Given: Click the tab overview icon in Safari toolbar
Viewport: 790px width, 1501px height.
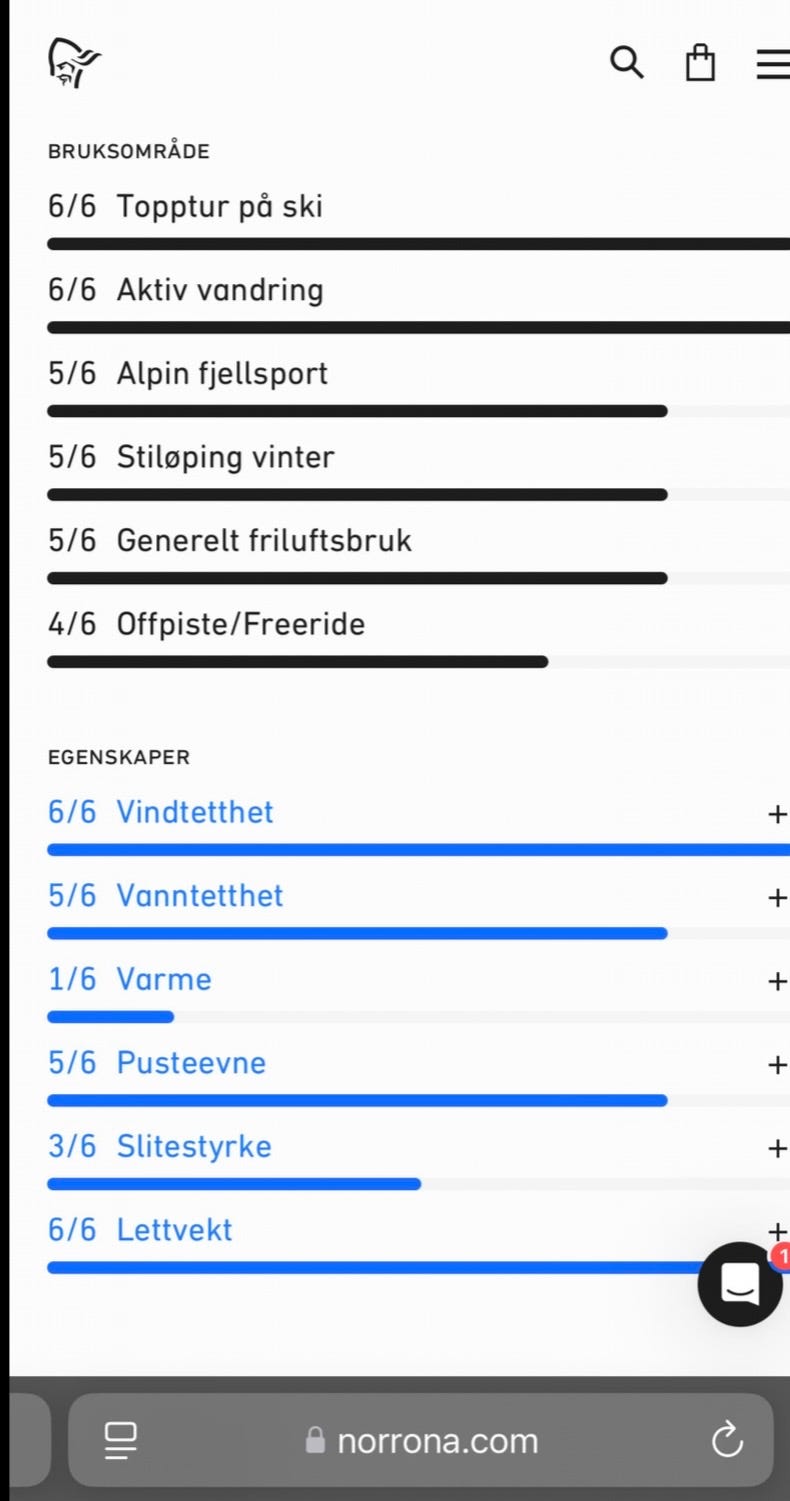Looking at the screenshot, I should click(119, 1439).
